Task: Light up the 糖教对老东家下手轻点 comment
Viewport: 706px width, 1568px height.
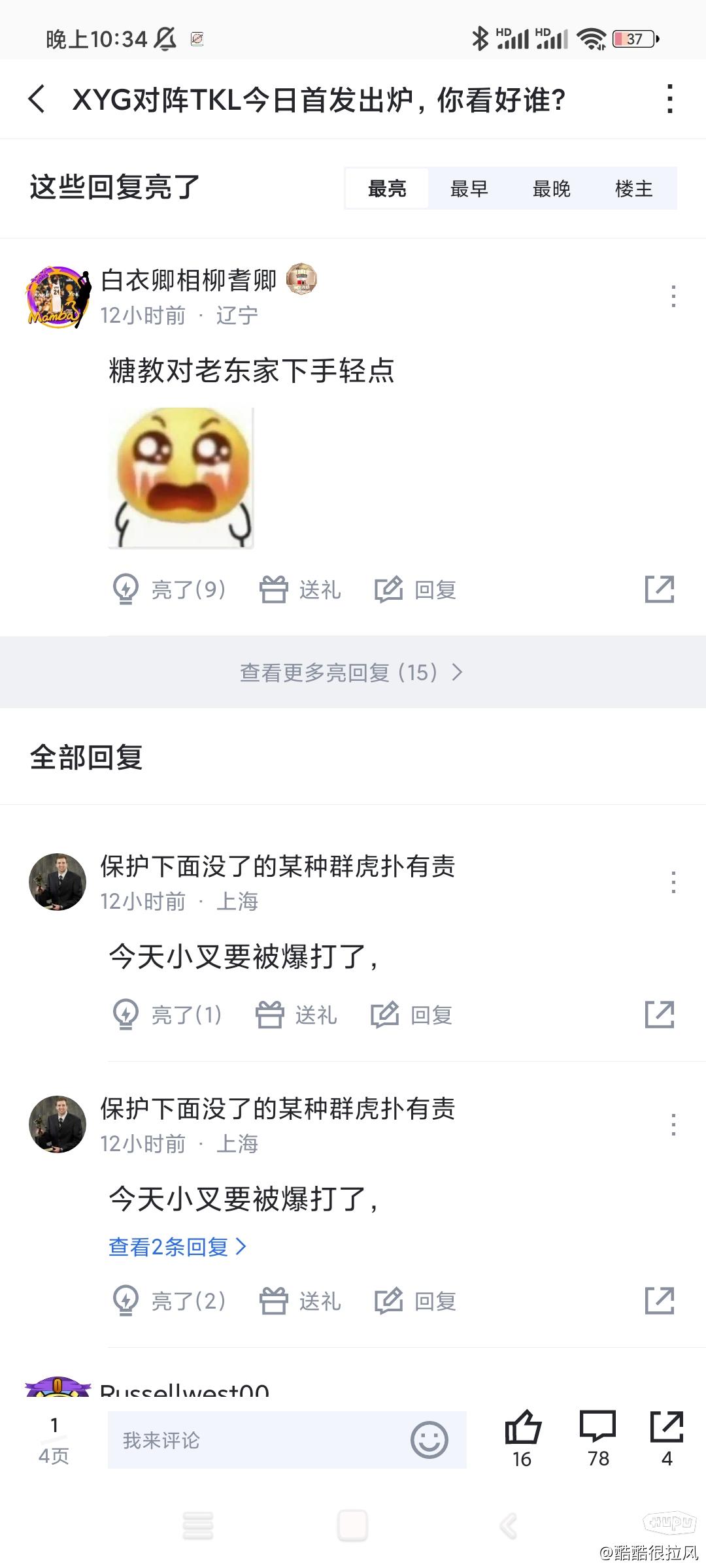Action: tap(169, 589)
